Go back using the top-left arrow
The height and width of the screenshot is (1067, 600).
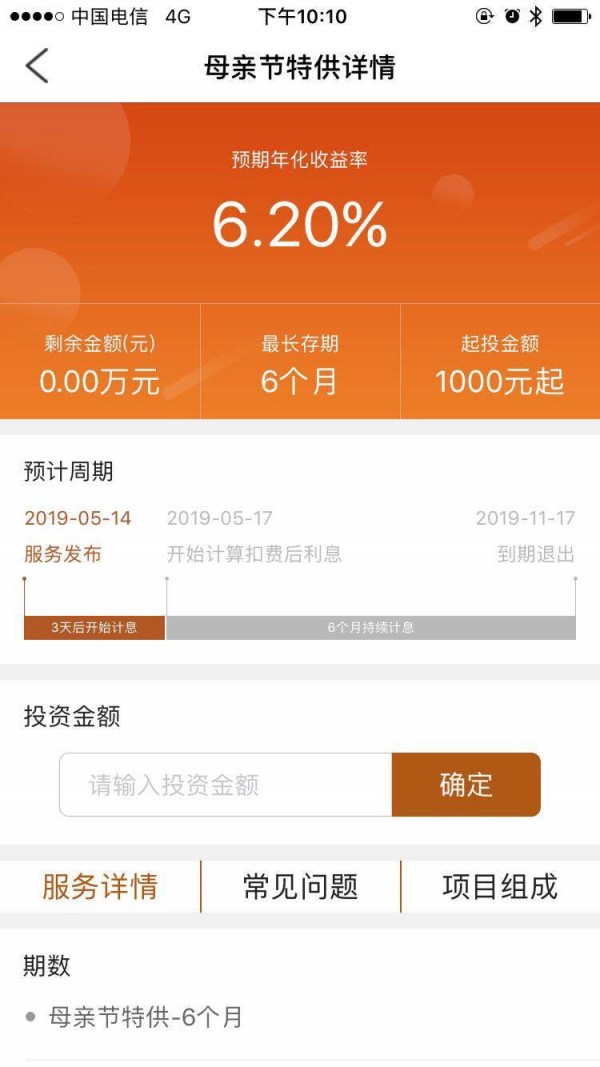(37, 66)
